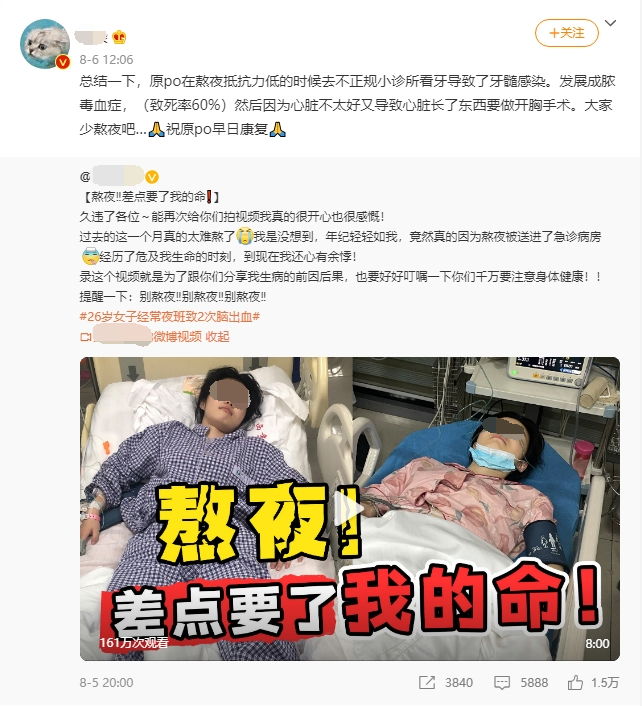The image size is (642, 706).
Task: Open the poster's cat avatar profile
Action: point(45,43)
